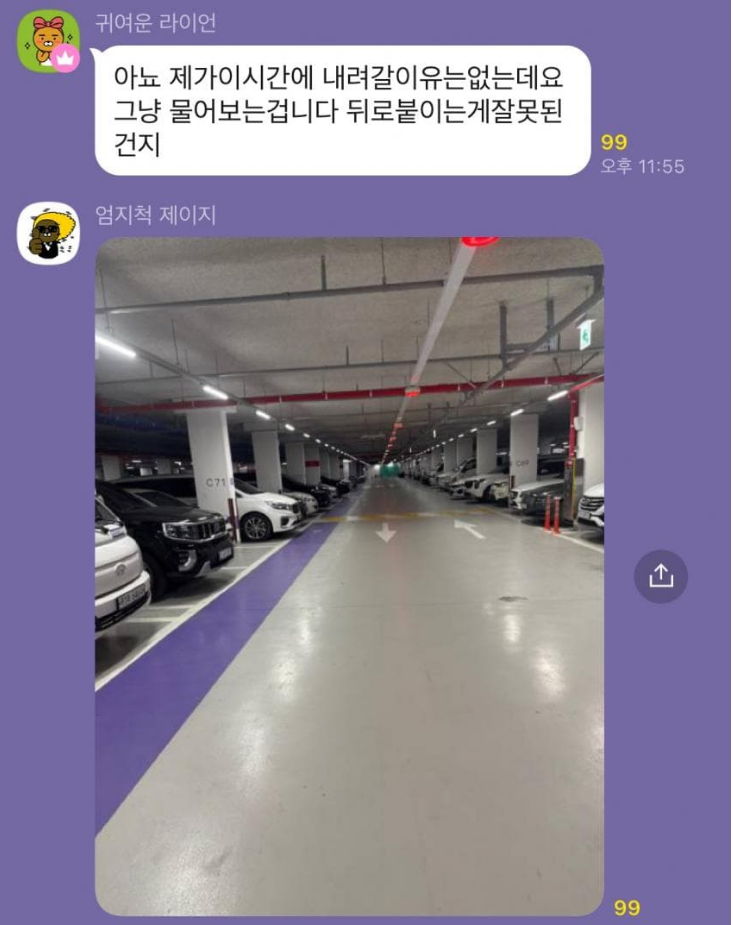733x925 pixels.
Task: Open the parking garage photo message
Action: coord(349,575)
